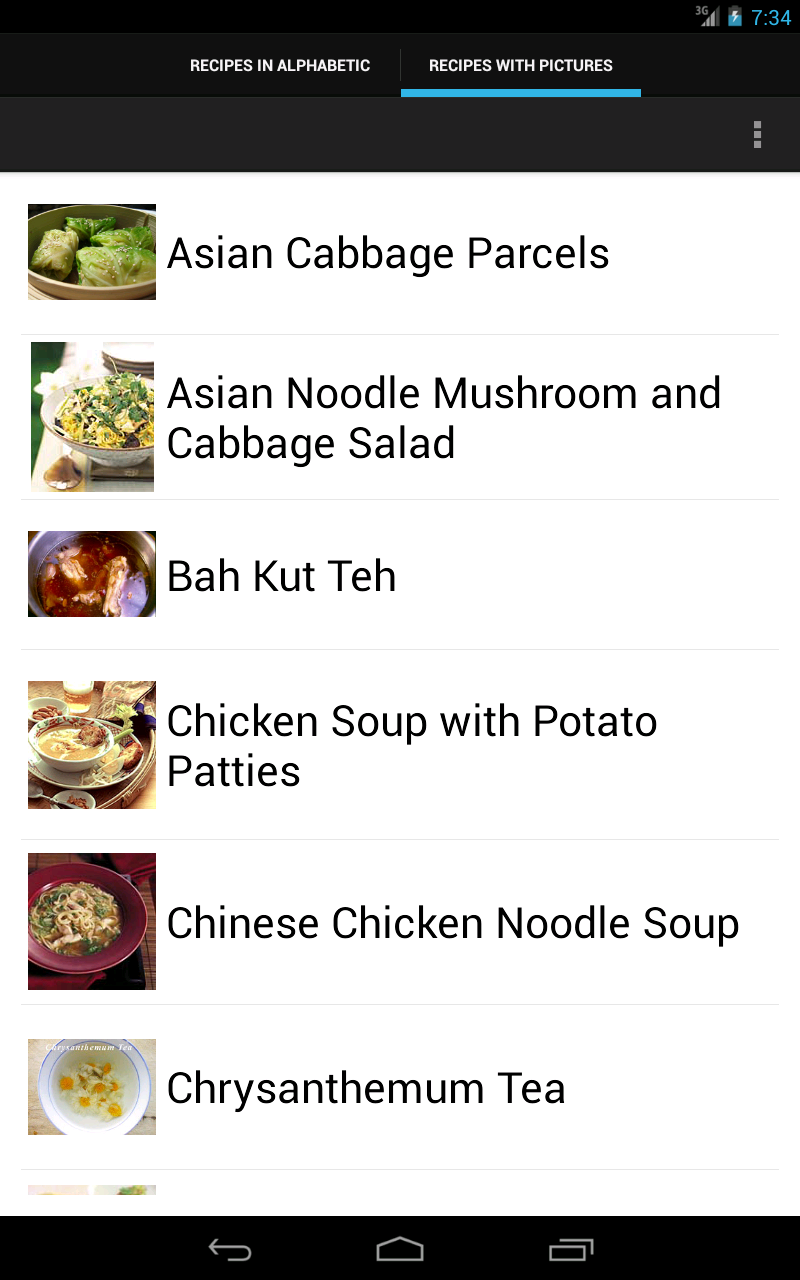Go back using the system back button
Viewport: 800px width, 1280px height.
click(229, 1249)
